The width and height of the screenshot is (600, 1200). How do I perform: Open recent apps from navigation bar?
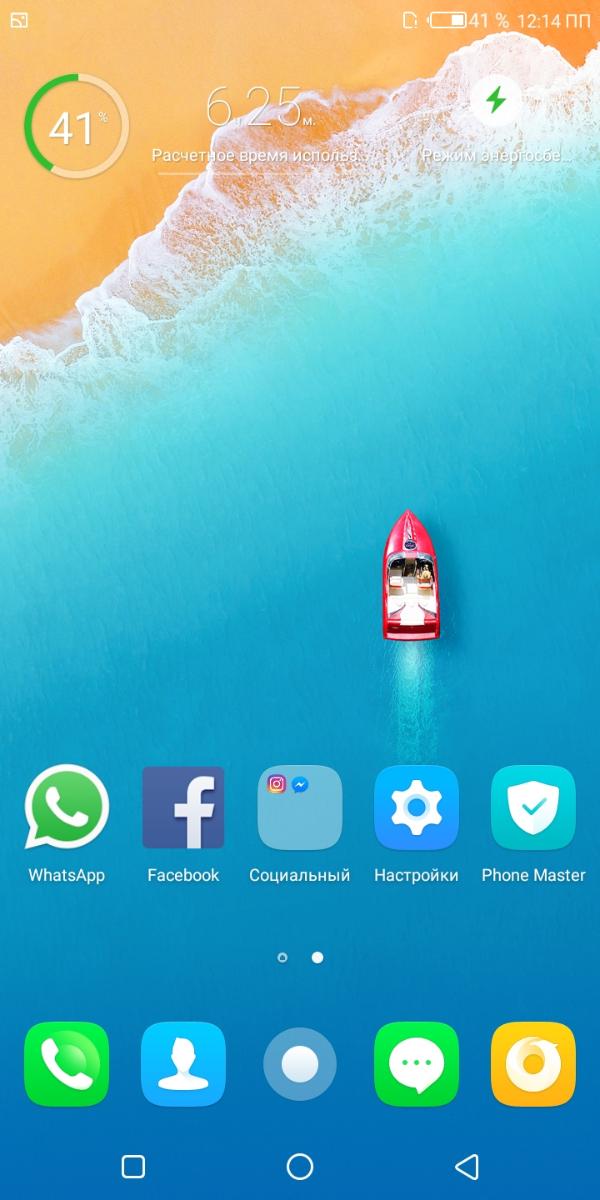point(133,1166)
